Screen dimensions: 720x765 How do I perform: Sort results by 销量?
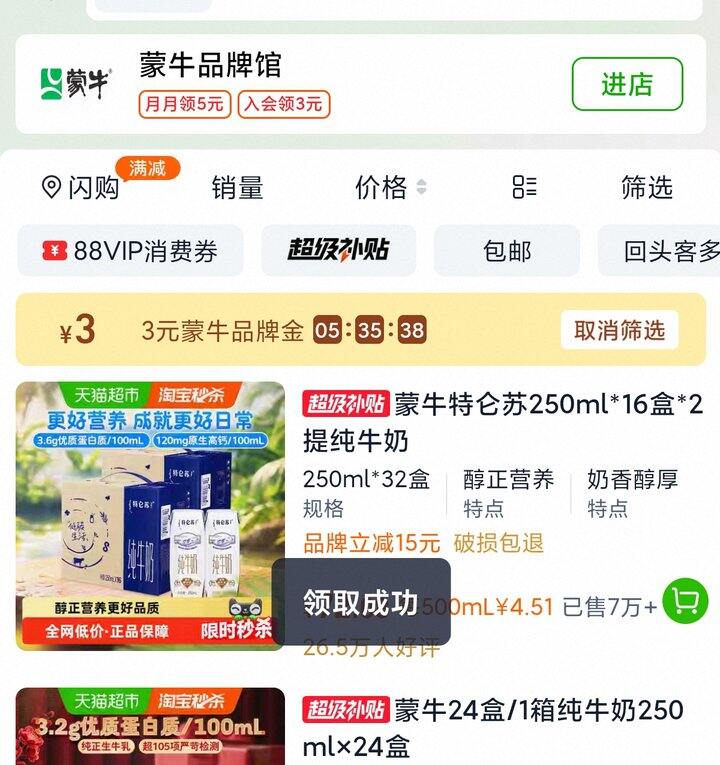coord(237,187)
